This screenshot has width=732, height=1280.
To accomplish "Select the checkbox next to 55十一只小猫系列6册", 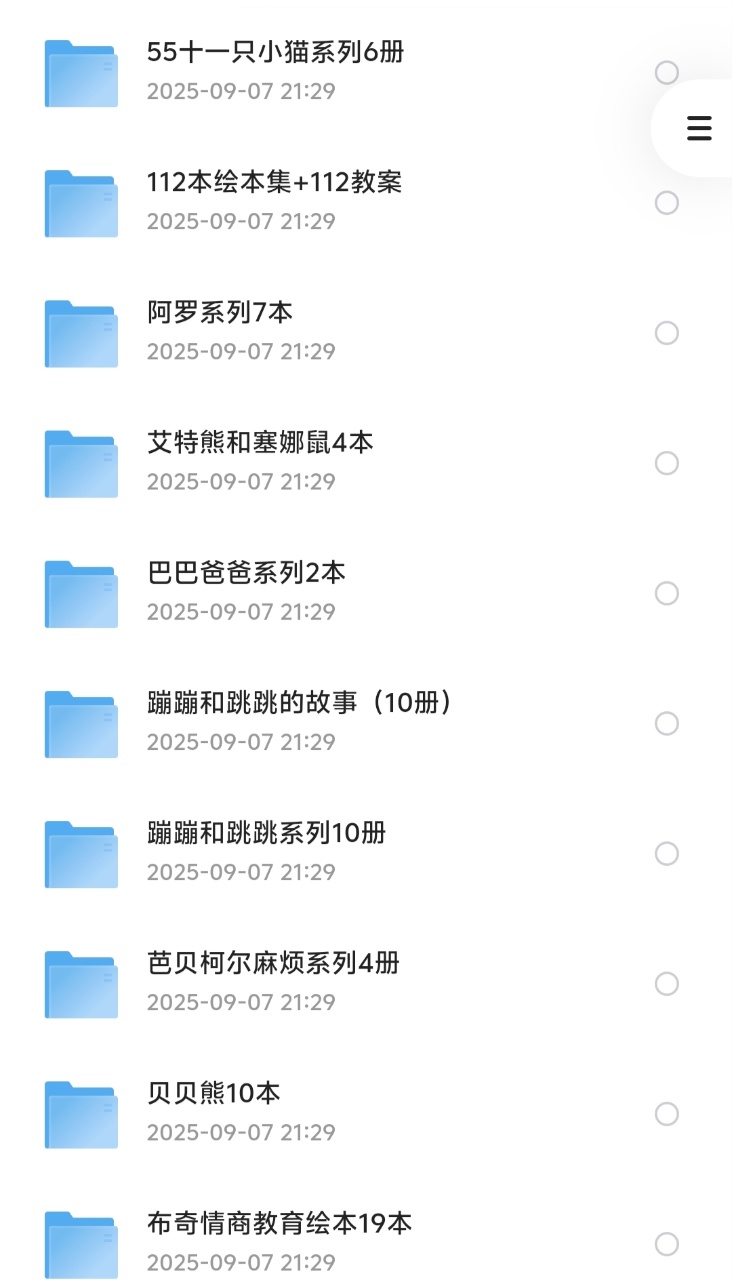I will coord(665,72).
